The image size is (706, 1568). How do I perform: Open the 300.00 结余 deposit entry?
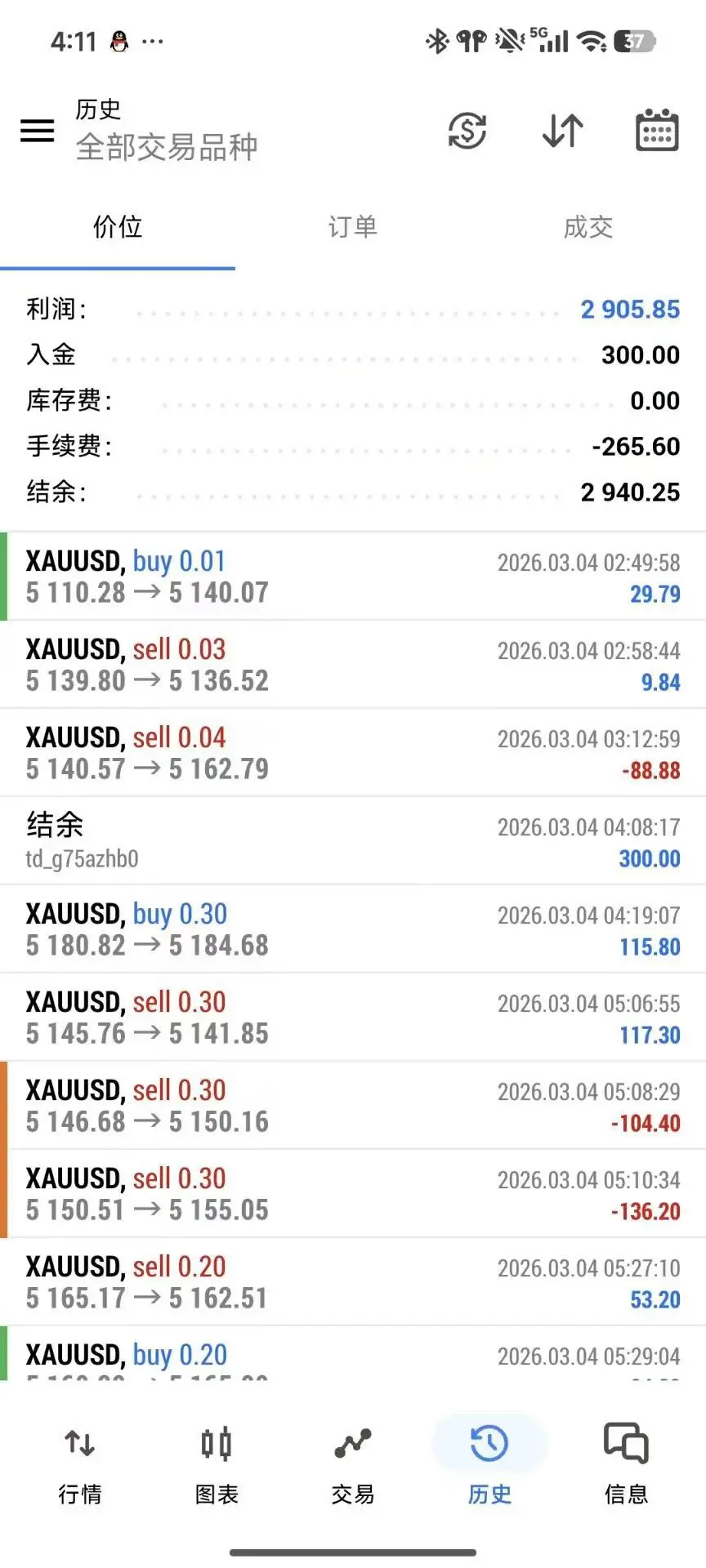pos(353,841)
